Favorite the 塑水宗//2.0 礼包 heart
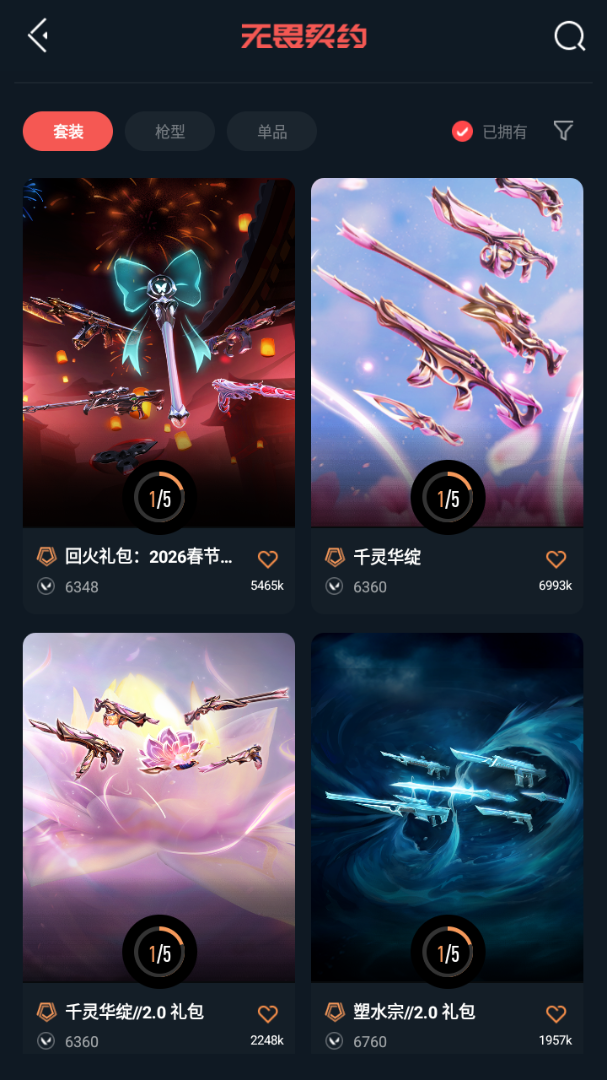The width and height of the screenshot is (607, 1080). [556, 1013]
